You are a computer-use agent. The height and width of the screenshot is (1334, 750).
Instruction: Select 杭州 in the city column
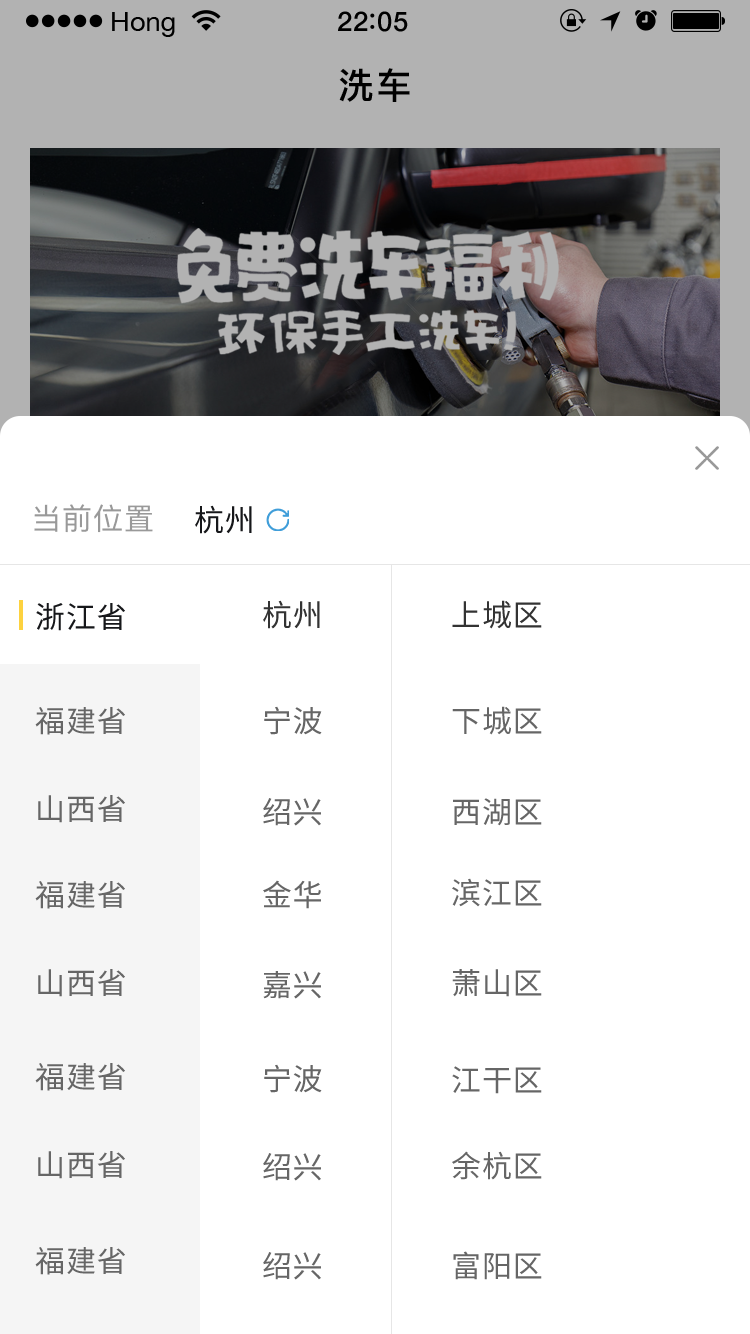pyautogui.click(x=292, y=615)
